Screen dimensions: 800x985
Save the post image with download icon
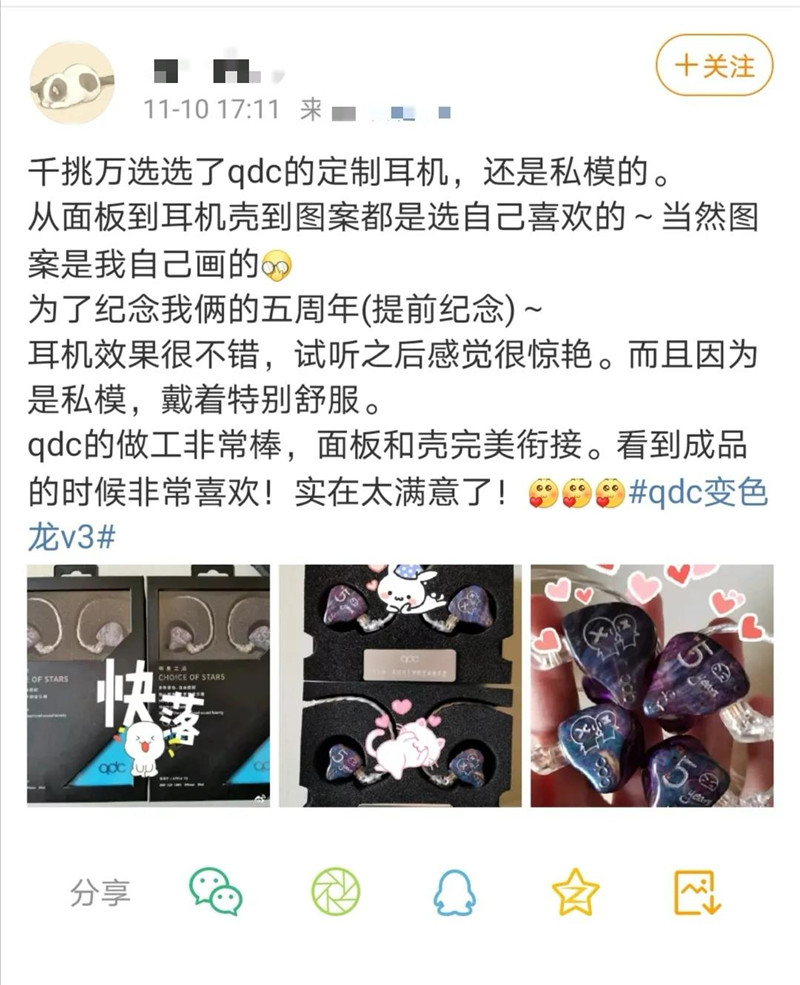[x=697, y=891]
